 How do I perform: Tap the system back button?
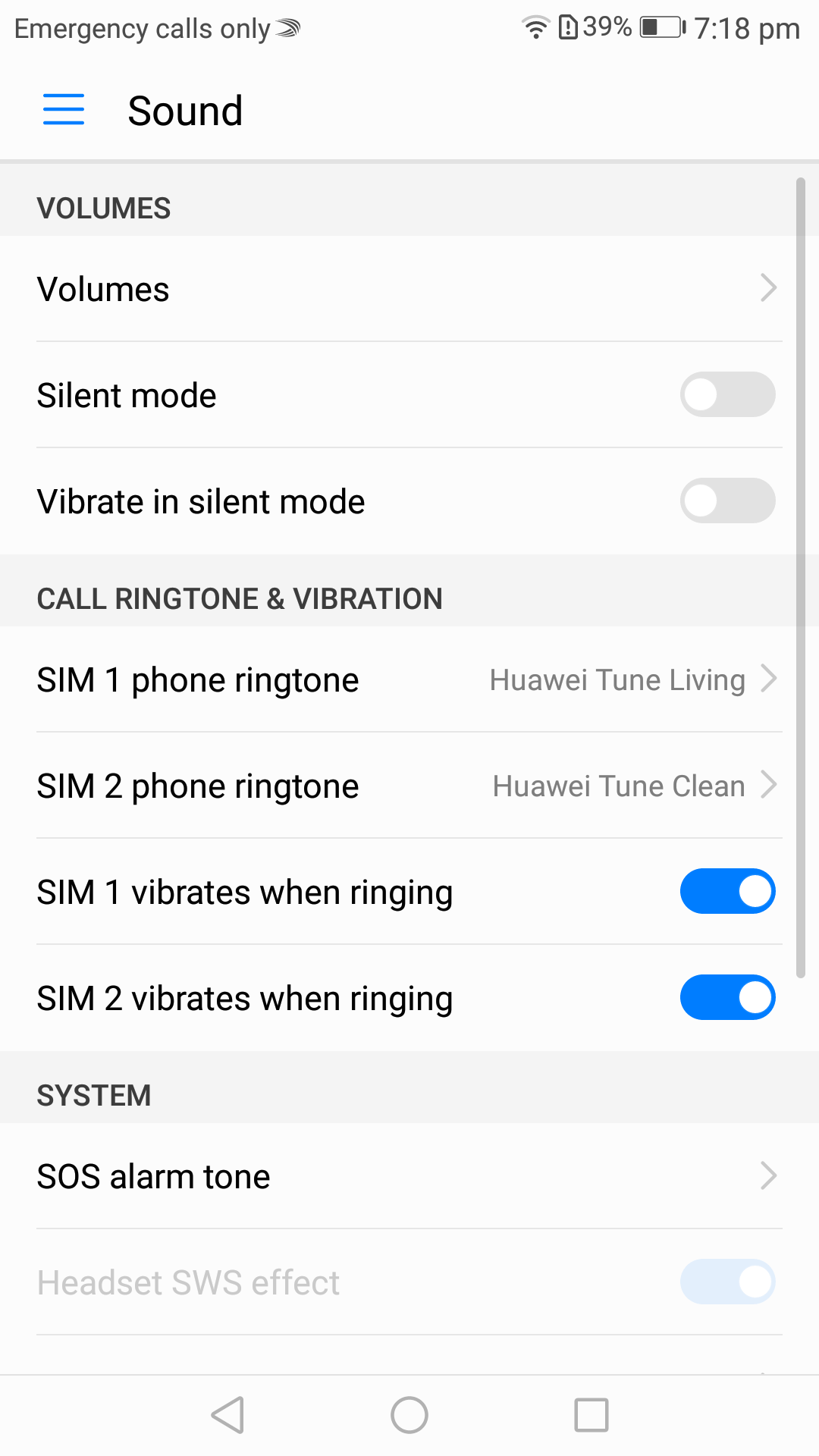point(227,1415)
